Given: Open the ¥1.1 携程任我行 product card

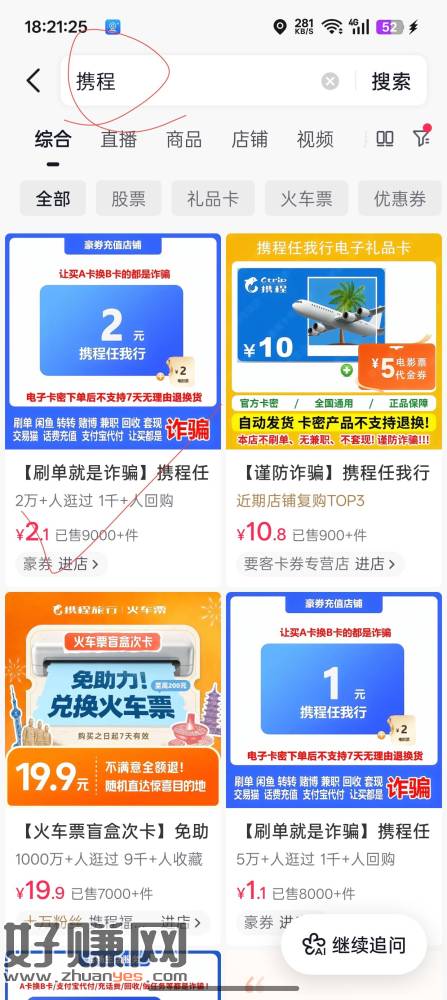Looking at the screenshot, I should click(333, 765).
